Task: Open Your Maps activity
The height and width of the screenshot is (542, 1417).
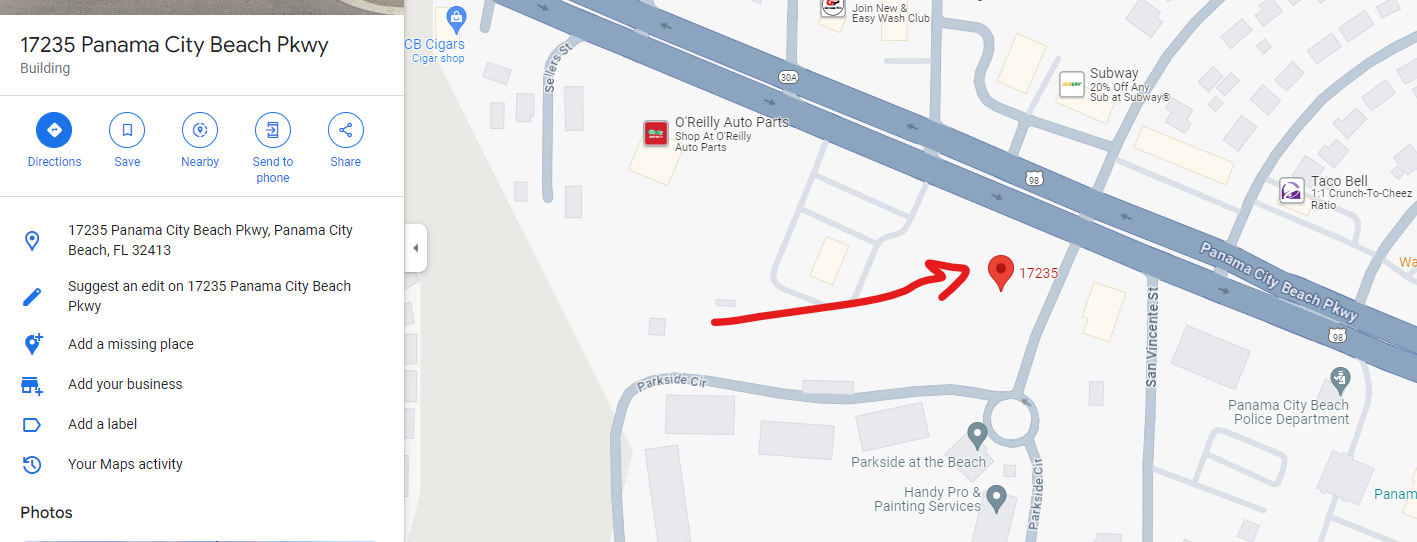Action: [x=125, y=464]
